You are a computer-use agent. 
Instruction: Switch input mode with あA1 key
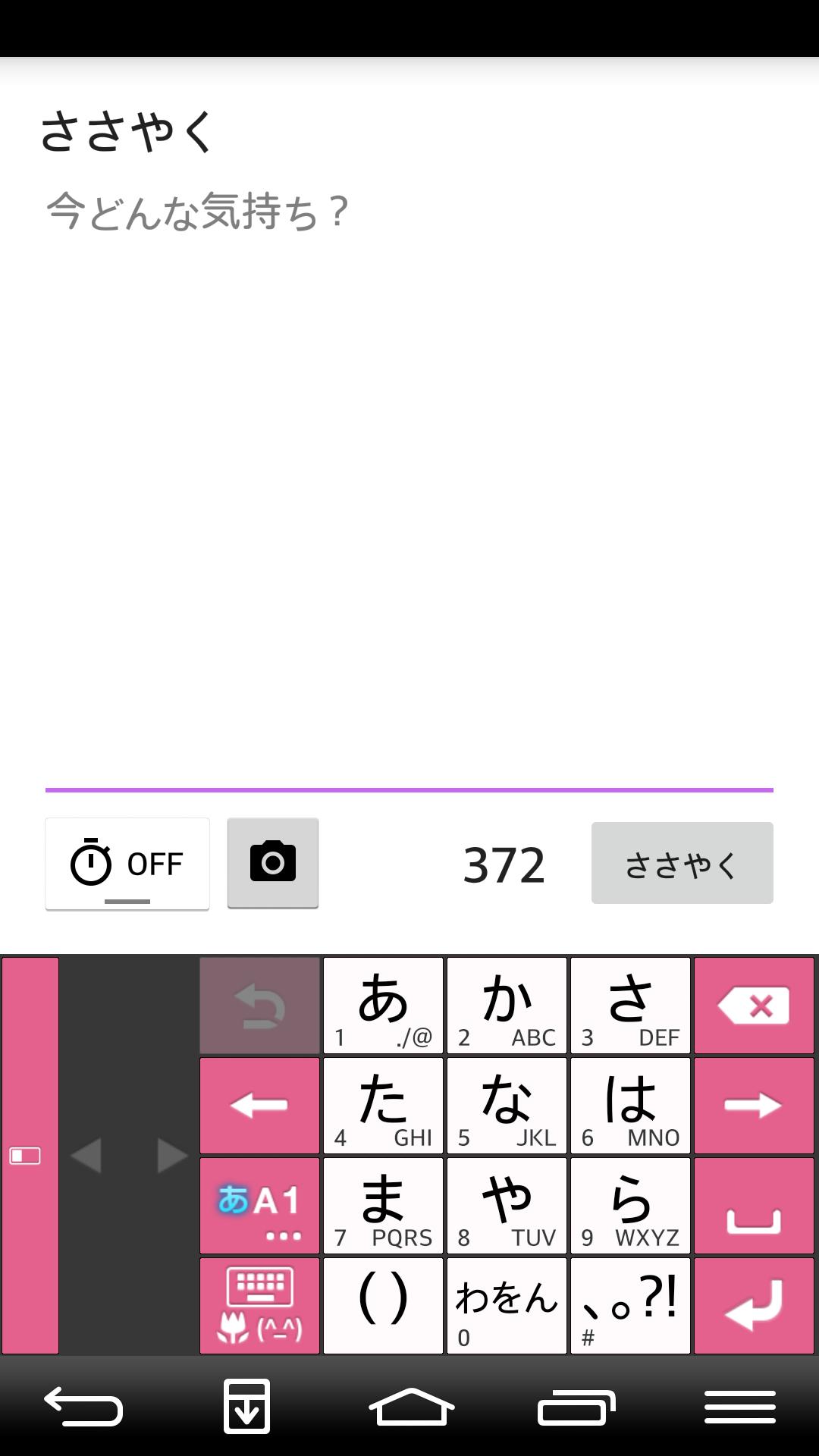259,1206
